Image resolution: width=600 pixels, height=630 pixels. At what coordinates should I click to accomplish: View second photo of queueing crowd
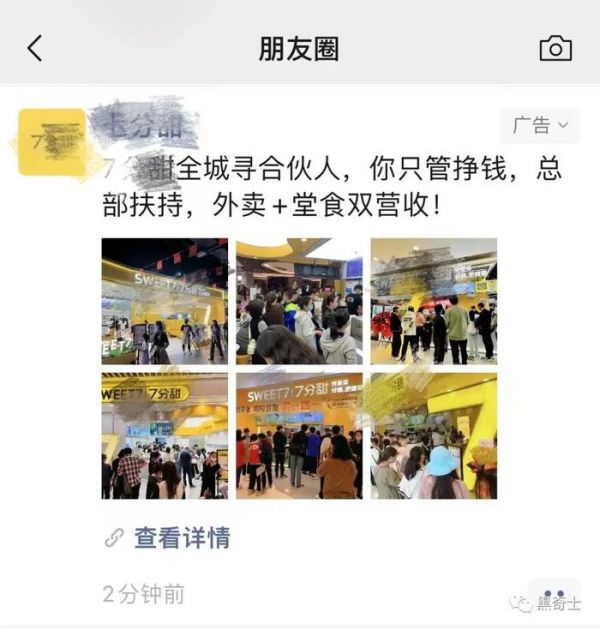tap(299, 300)
